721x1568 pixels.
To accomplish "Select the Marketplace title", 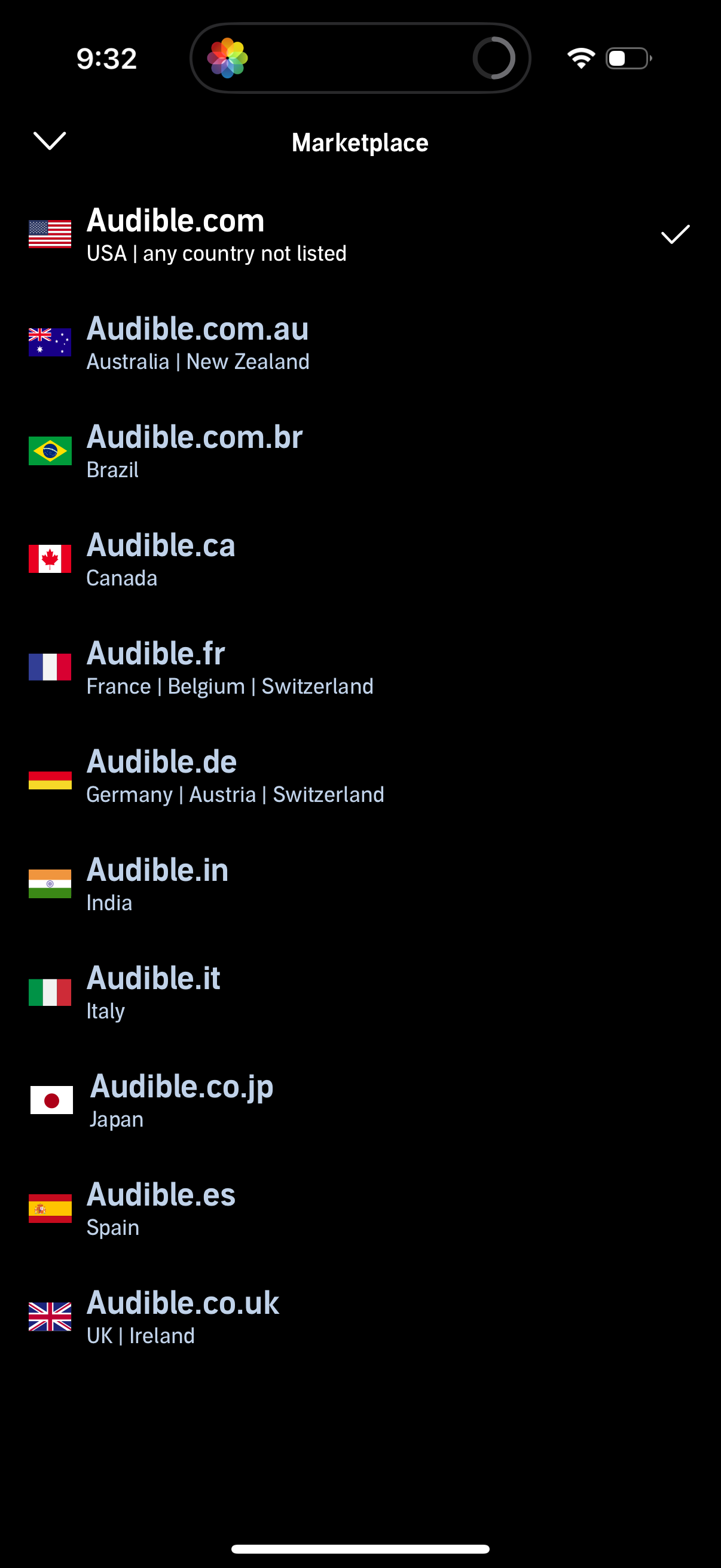I will coord(360,142).
